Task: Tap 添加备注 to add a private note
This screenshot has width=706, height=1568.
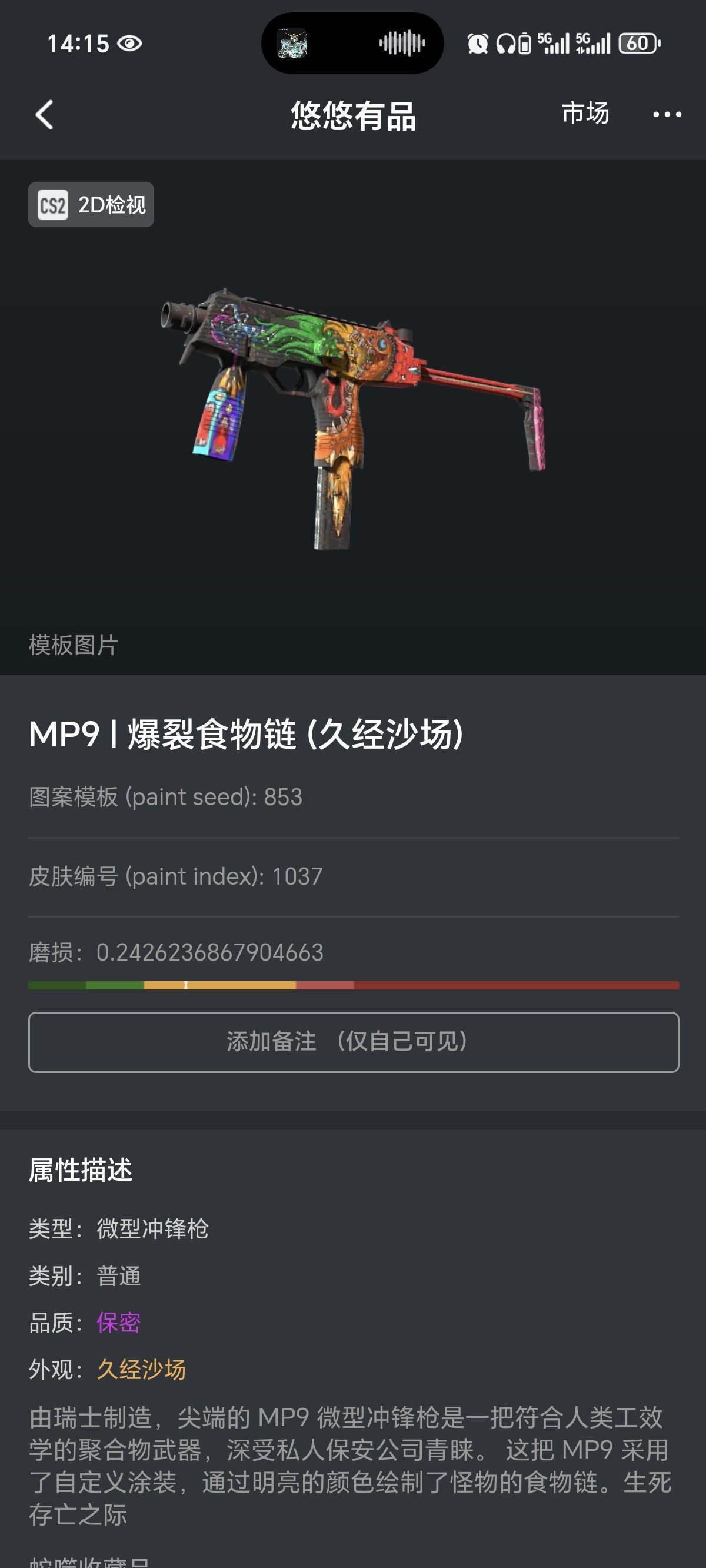Action: coord(353,1041)
